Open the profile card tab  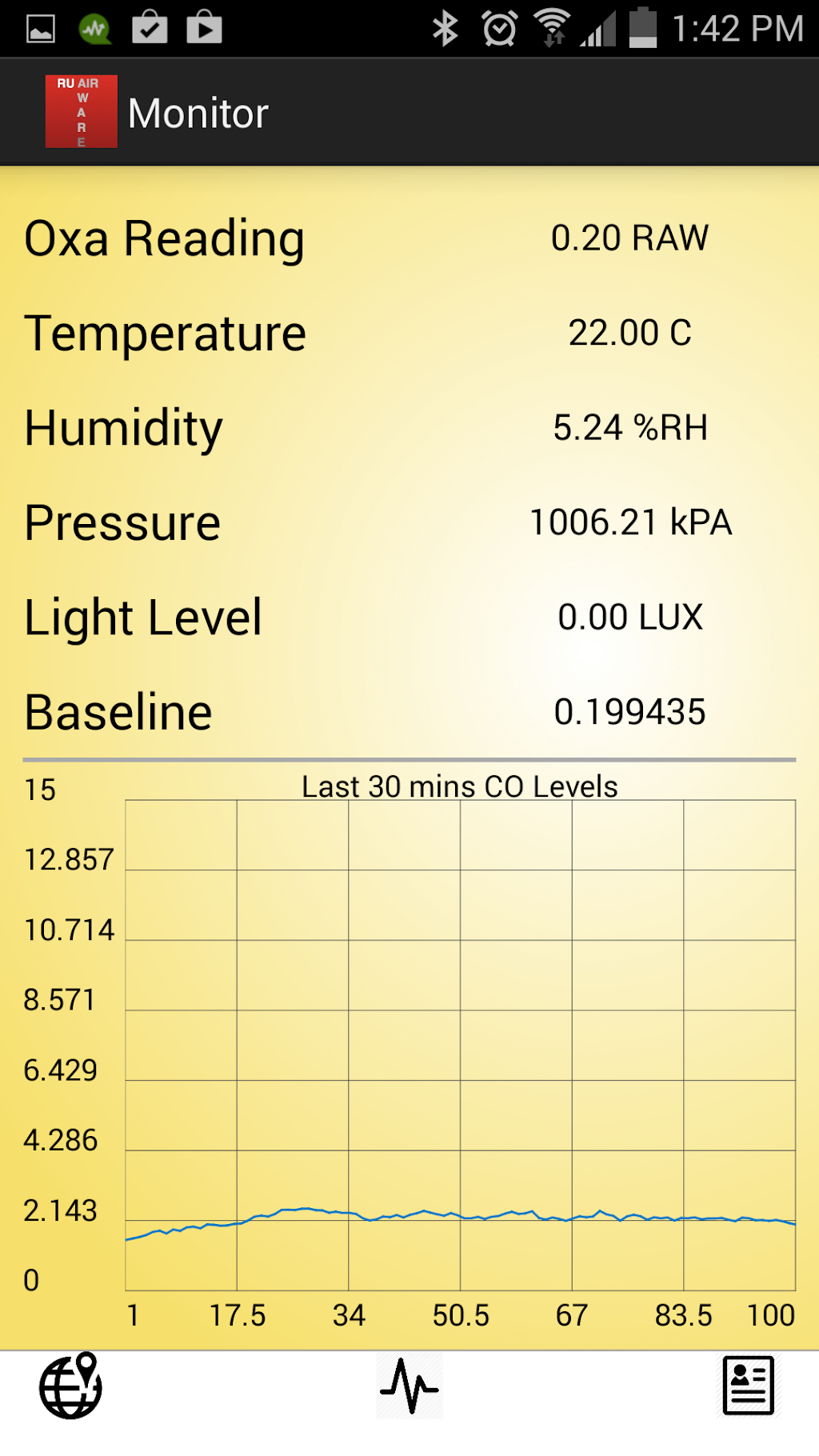coord(748,1386)
